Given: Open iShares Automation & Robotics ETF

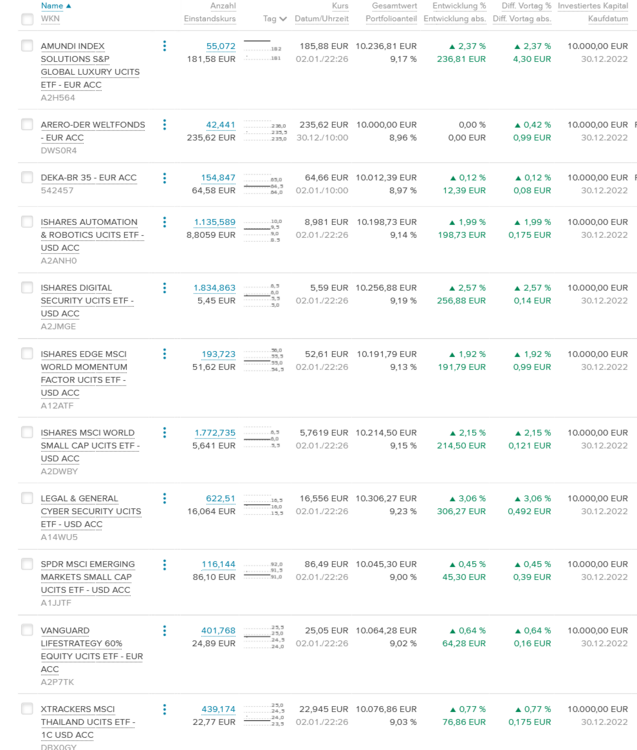Looking at the screenshot, I should (x=91, y=235).
